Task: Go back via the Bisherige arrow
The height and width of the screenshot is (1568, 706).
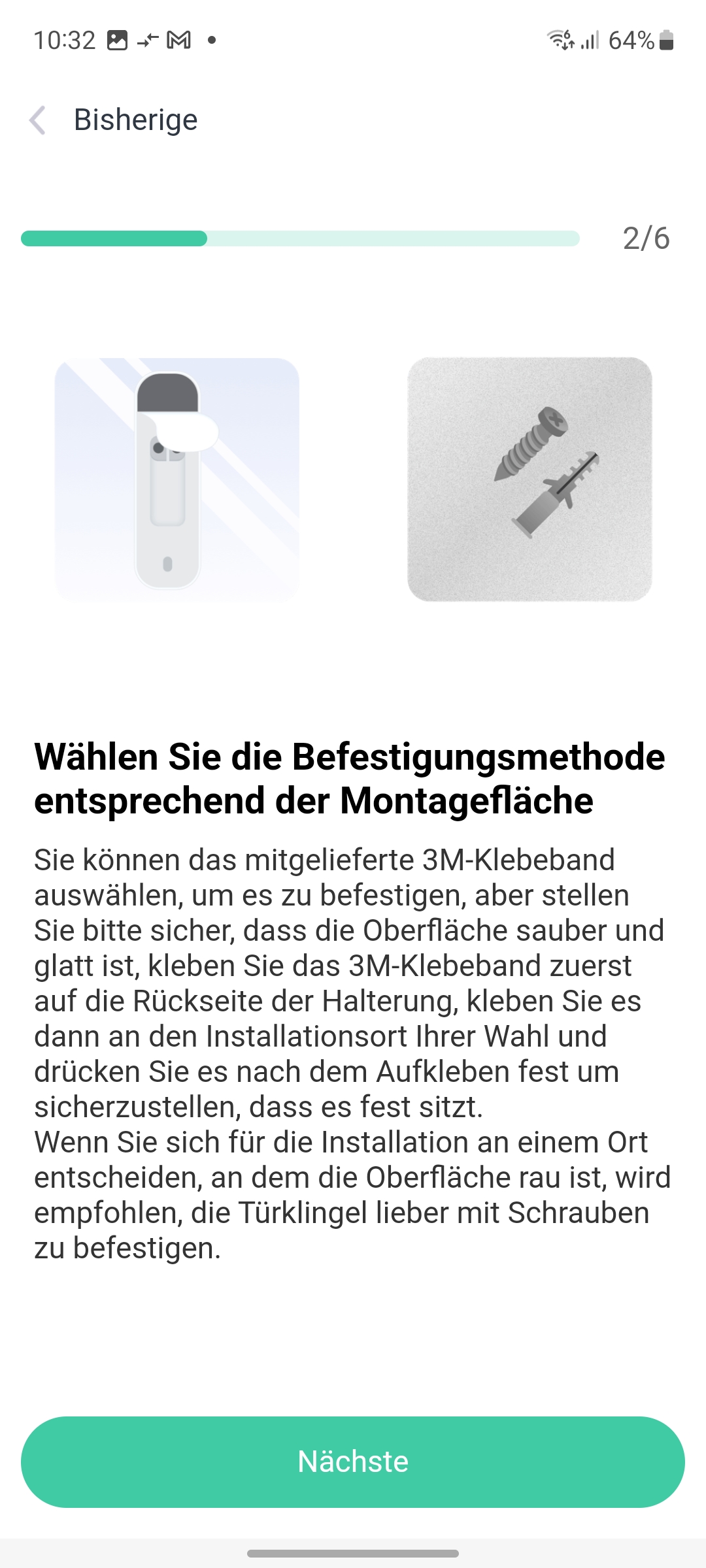Action: (x=38, y=120)
